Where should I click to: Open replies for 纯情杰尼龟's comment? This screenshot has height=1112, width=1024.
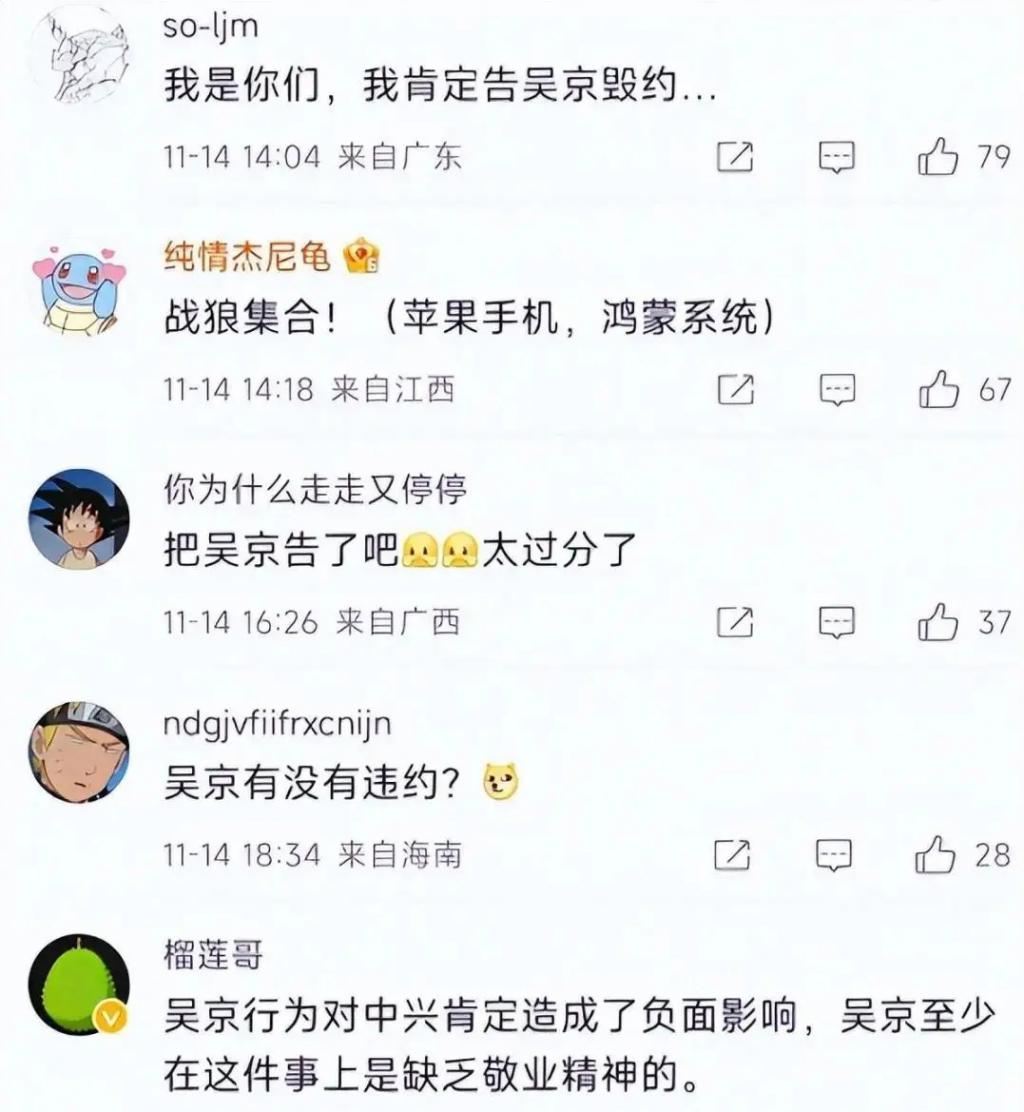836,390
